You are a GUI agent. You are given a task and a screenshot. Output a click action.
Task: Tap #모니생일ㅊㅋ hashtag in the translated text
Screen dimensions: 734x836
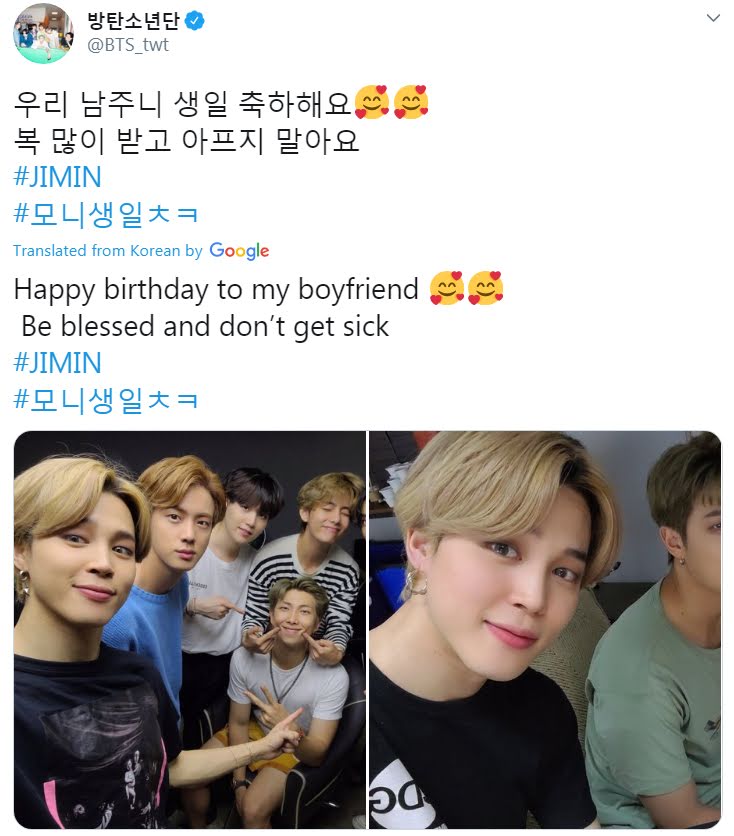point(106,400)
